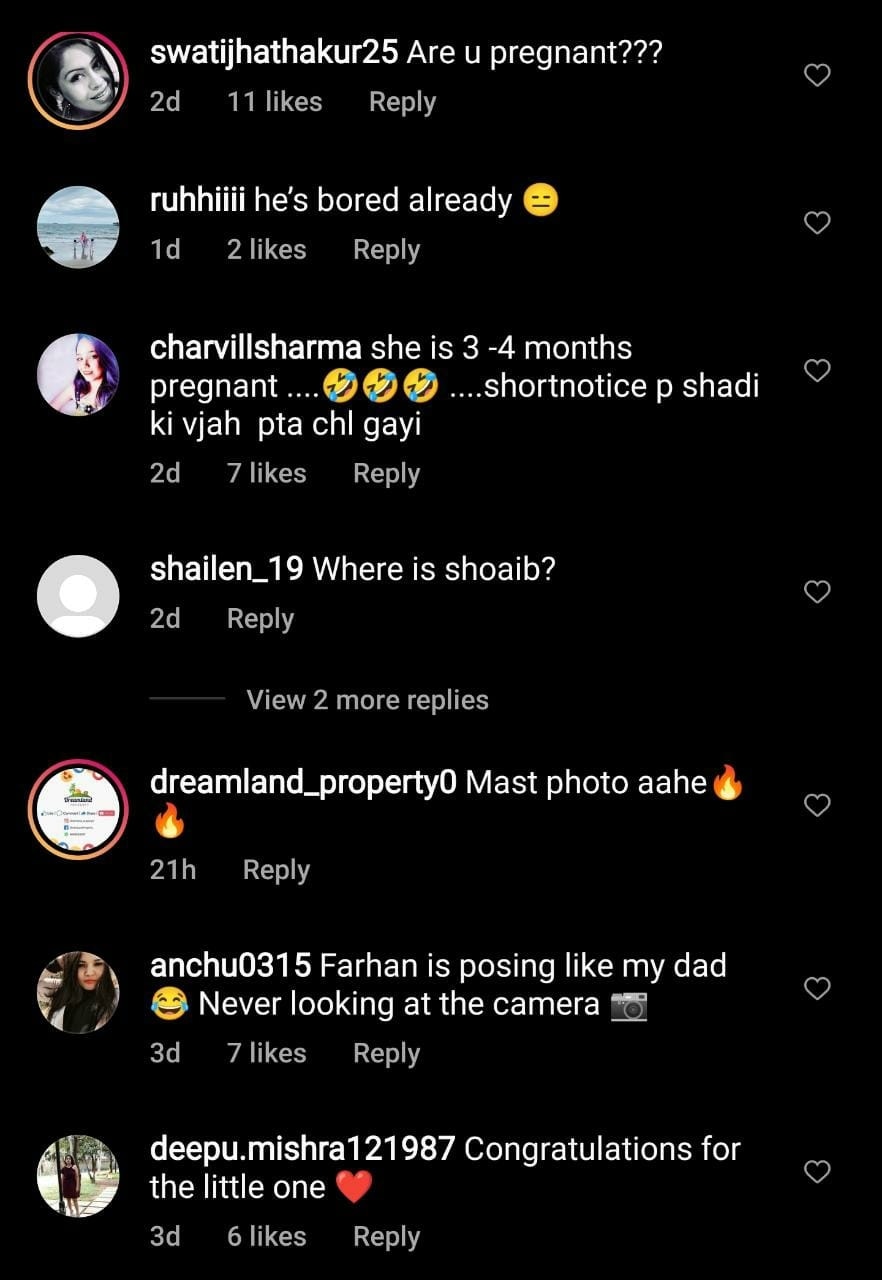Open swatijhathakur25's profile picture
The width and height of the screenshot is (882, 1280).
(78, 83)
